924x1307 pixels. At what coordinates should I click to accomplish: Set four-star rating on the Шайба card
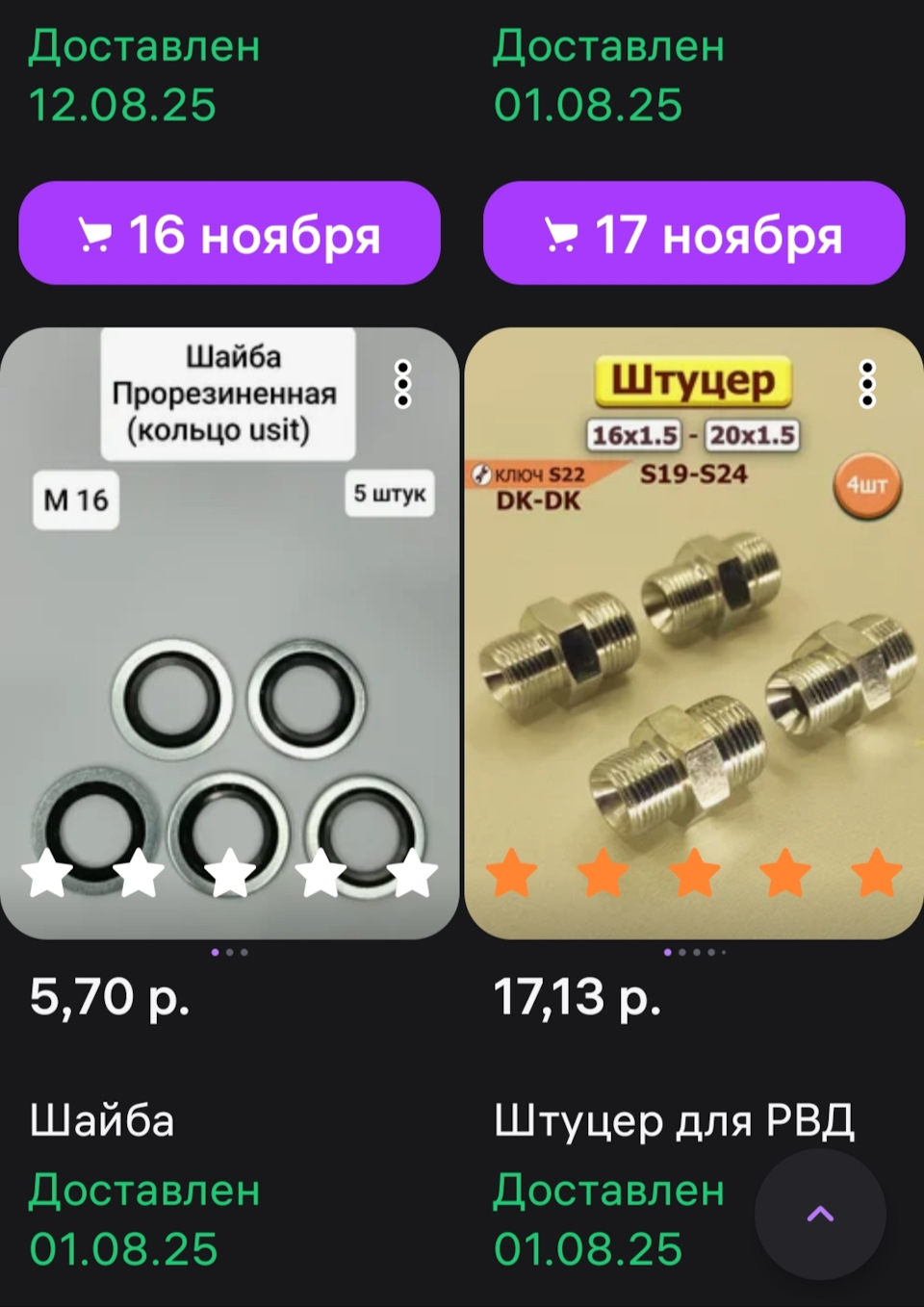click(x=321, y=874)
